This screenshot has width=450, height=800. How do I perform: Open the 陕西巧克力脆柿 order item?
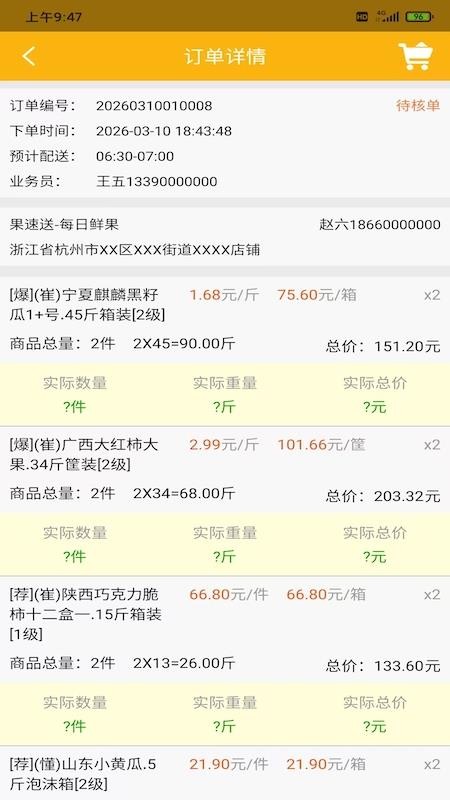coord(225,630)
